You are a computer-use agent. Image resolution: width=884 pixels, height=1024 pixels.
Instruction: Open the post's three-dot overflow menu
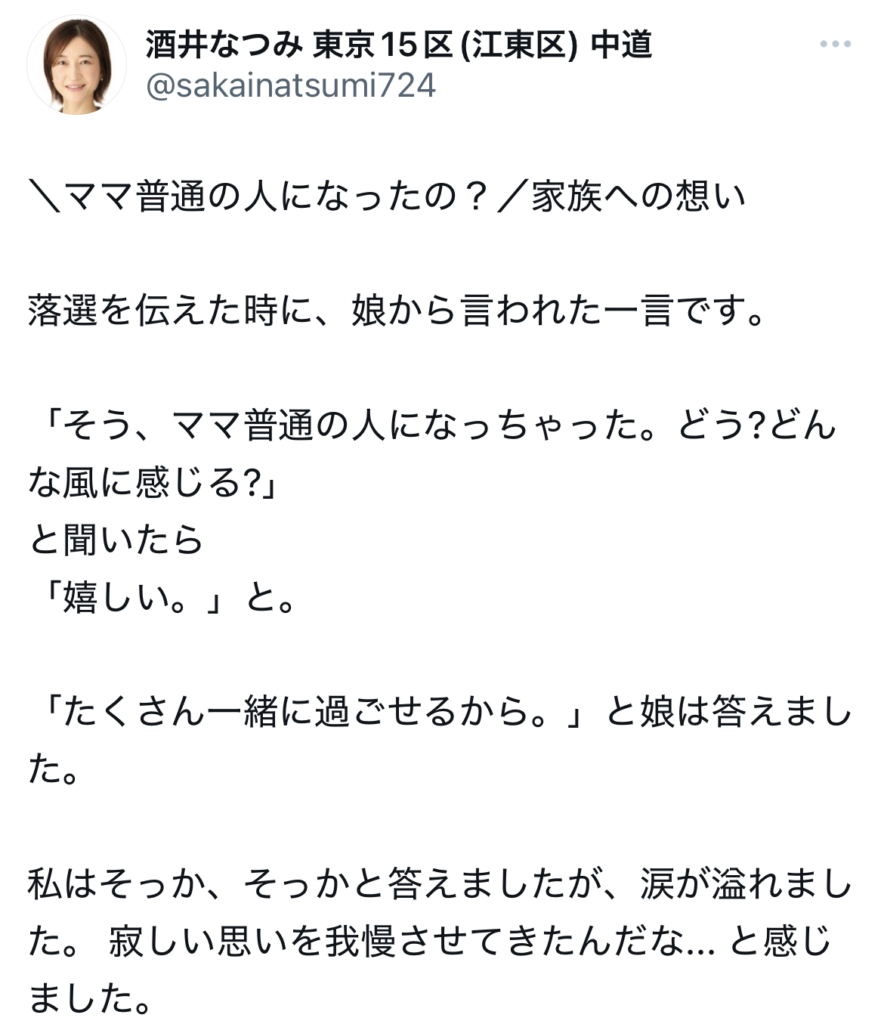[x=835, y=45]
